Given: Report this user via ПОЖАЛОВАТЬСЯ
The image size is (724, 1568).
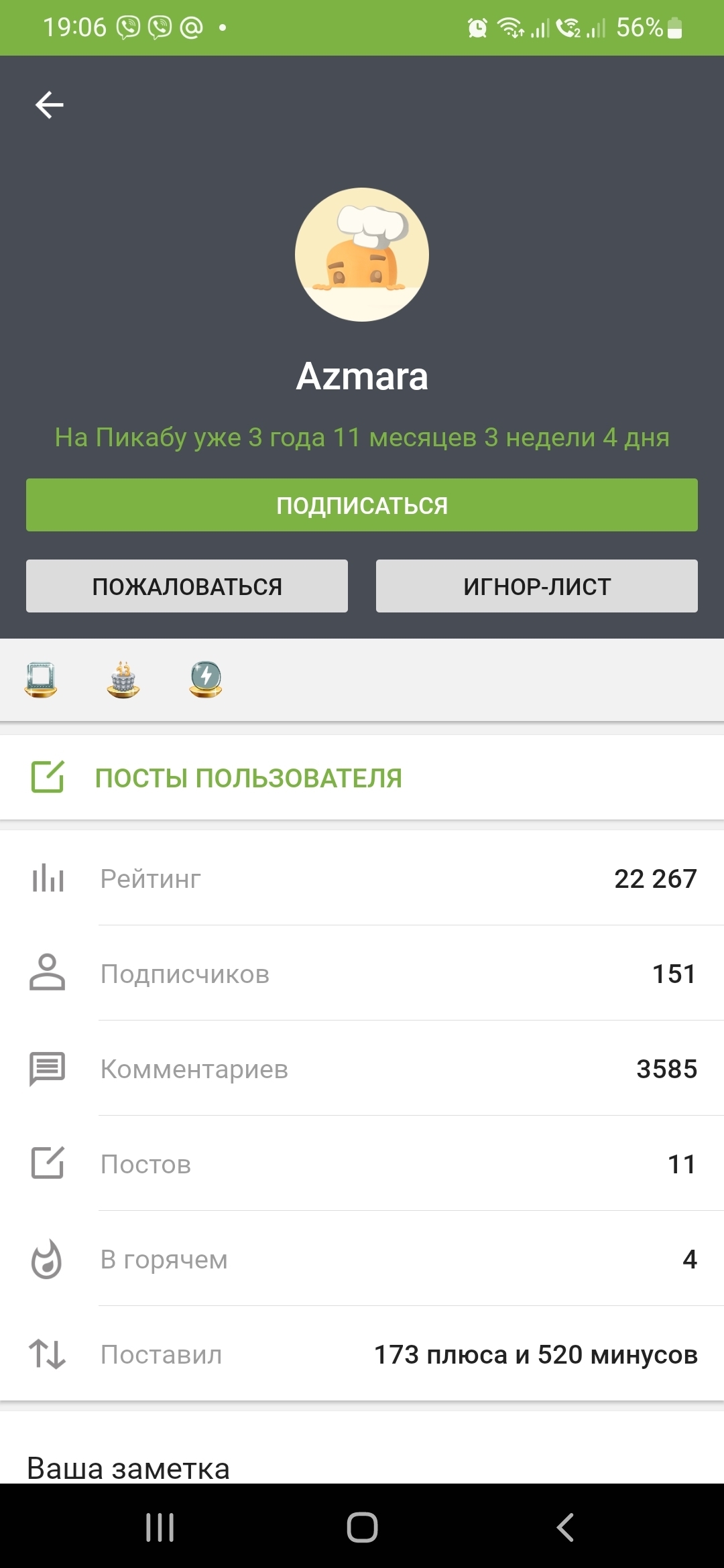Looking at the screenshot, I should coord(187,586).
